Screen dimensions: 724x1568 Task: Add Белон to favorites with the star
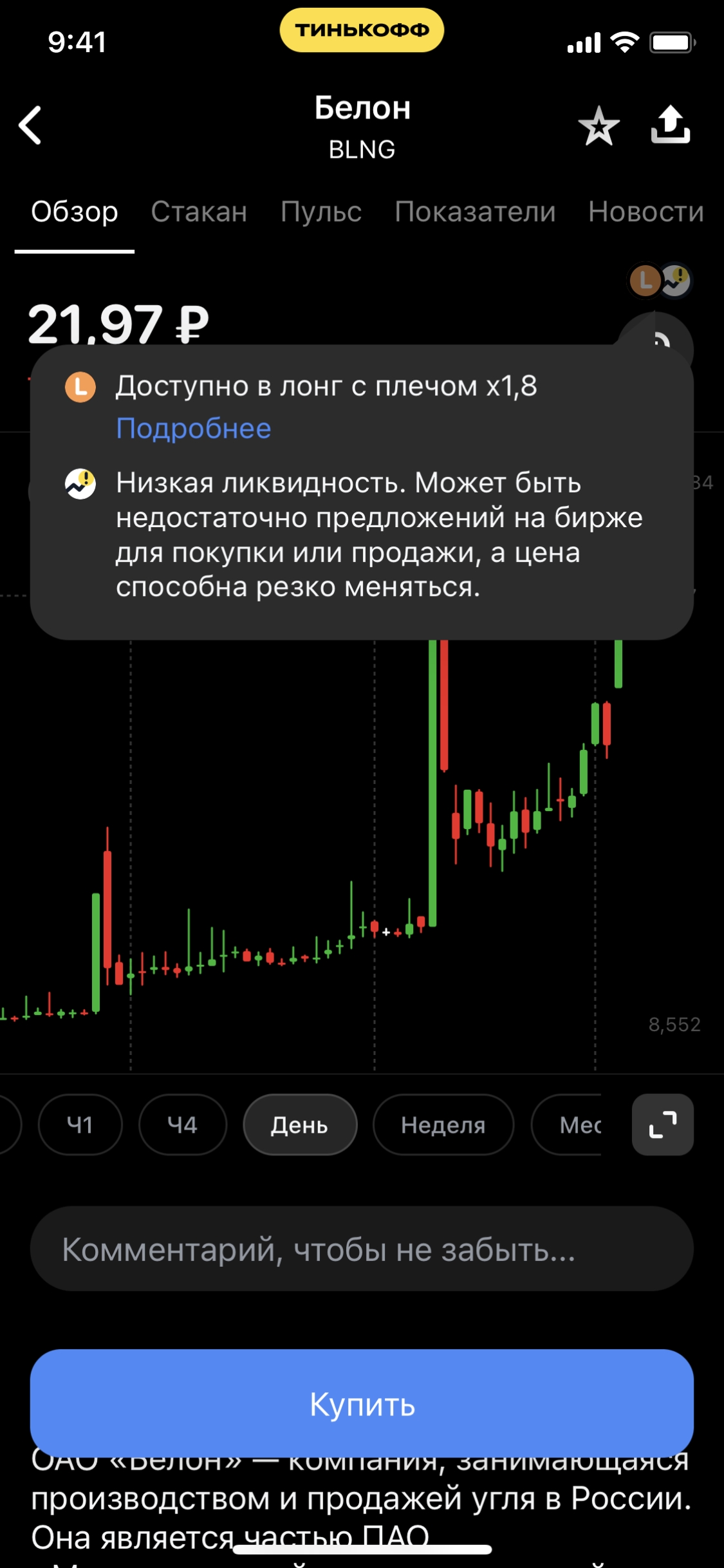click(x=599, y=126)
